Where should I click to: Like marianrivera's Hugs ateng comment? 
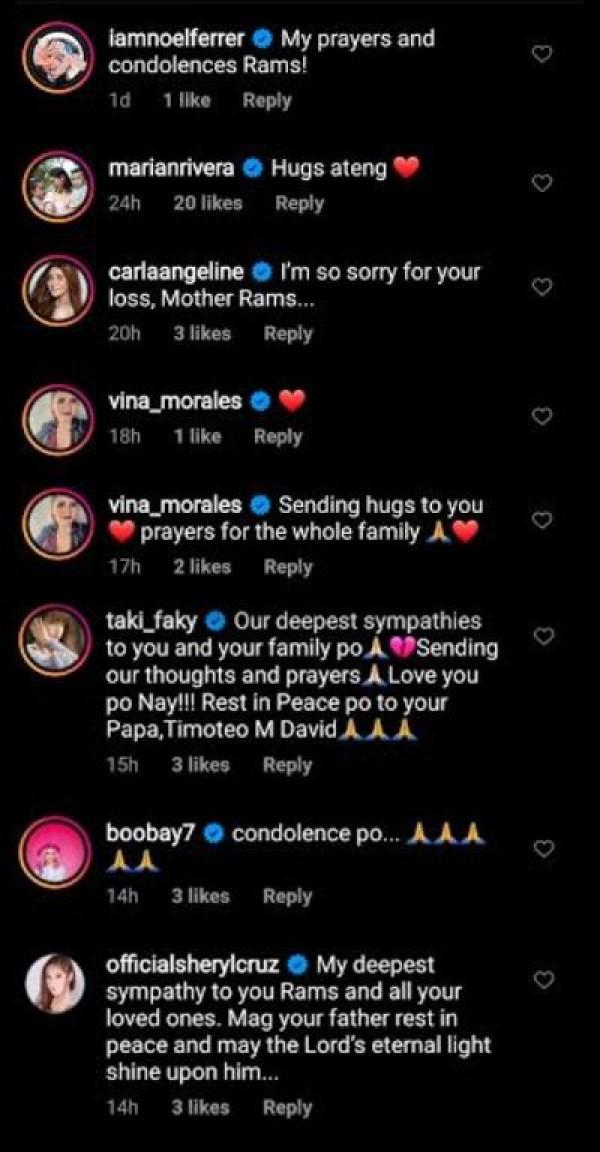(x=541, y=183)
